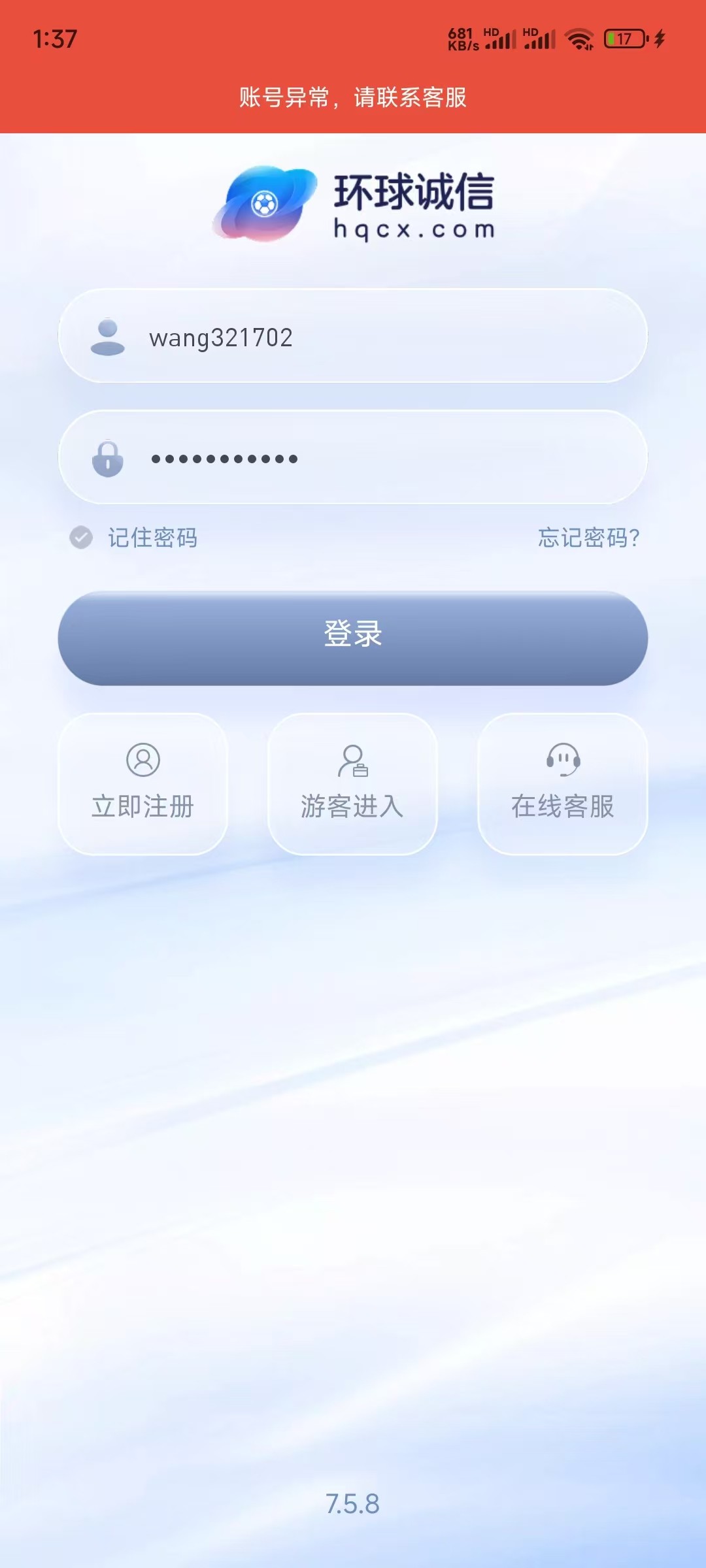Contact 在线客服 support
Image resolution: width=706 pixels, height=1568 pixels.
(562, 784)
